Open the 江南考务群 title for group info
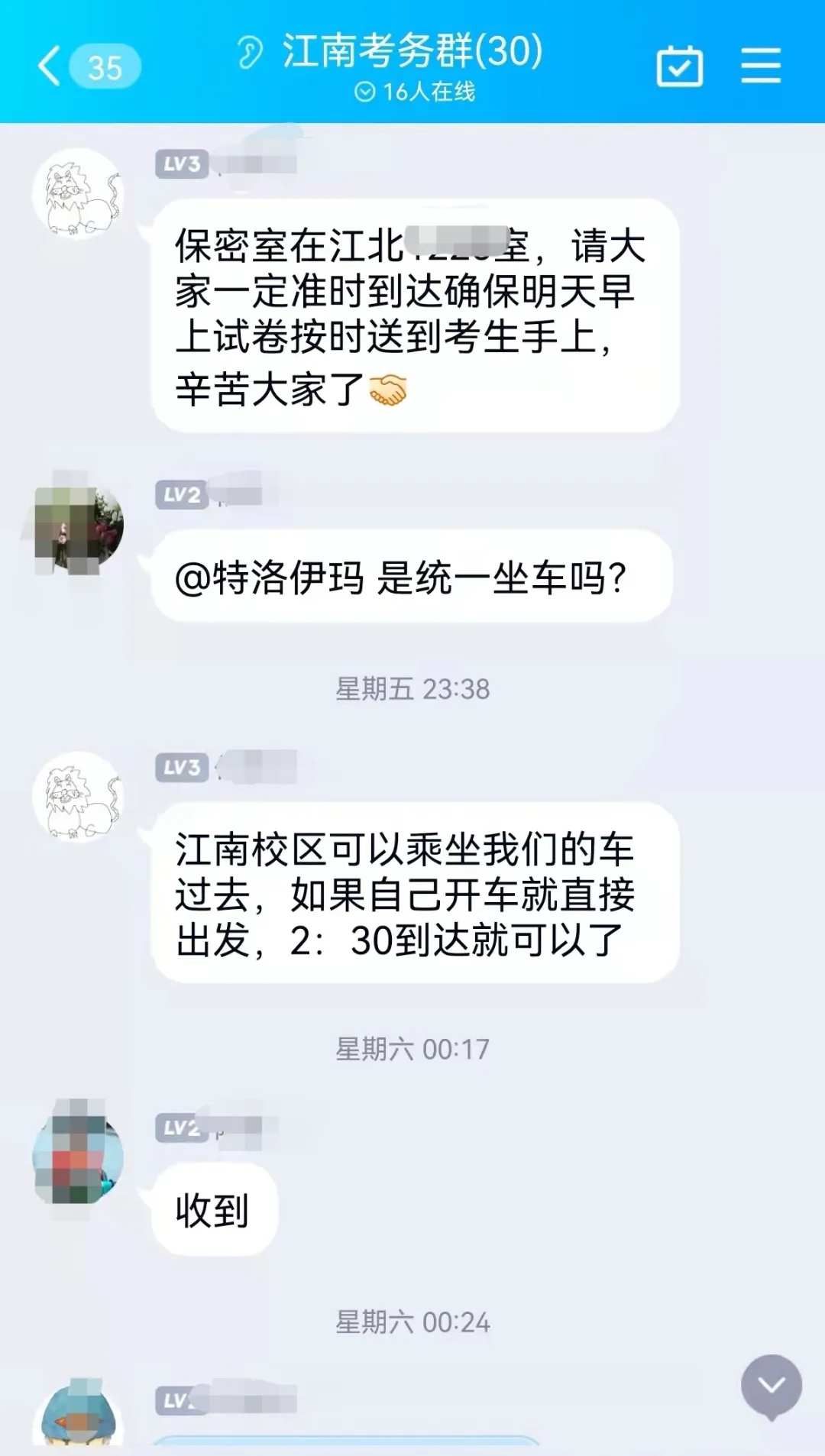The image size is (825, 1456). (x=412, y=52)
